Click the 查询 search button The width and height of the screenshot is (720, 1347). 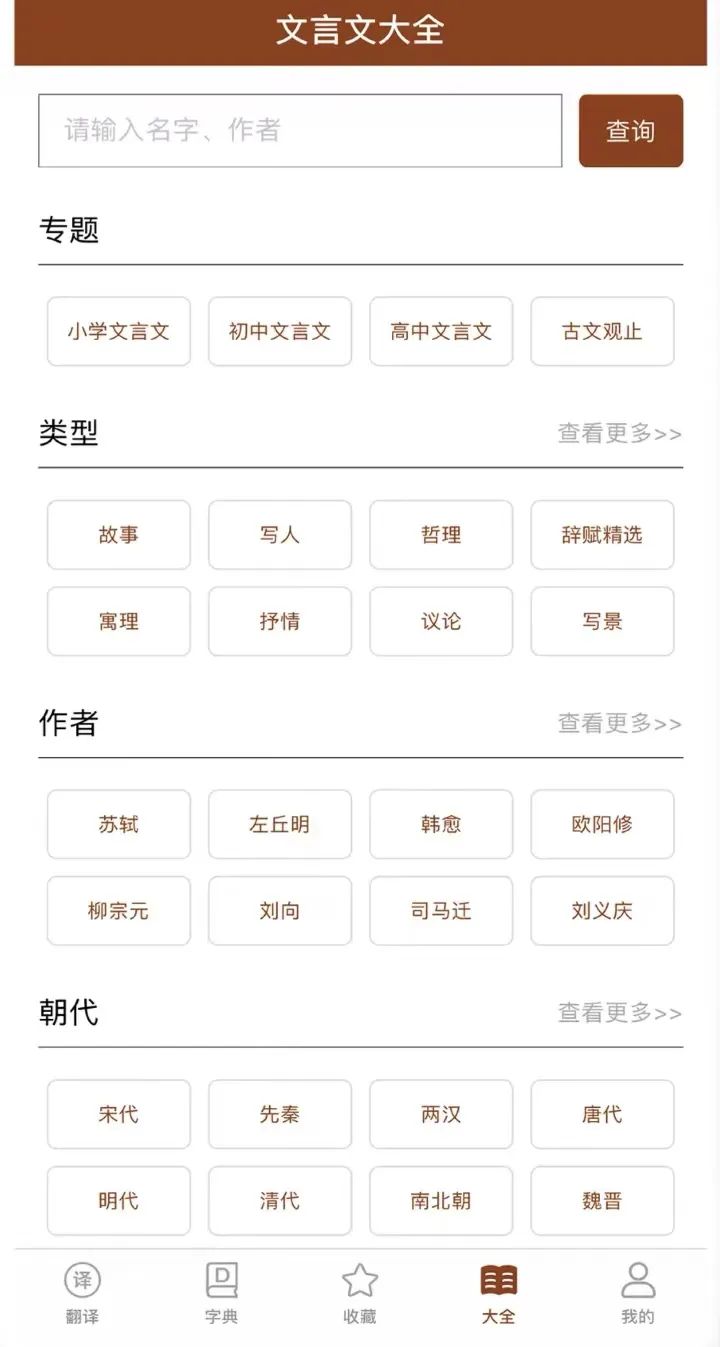click(x=631, y=130)
